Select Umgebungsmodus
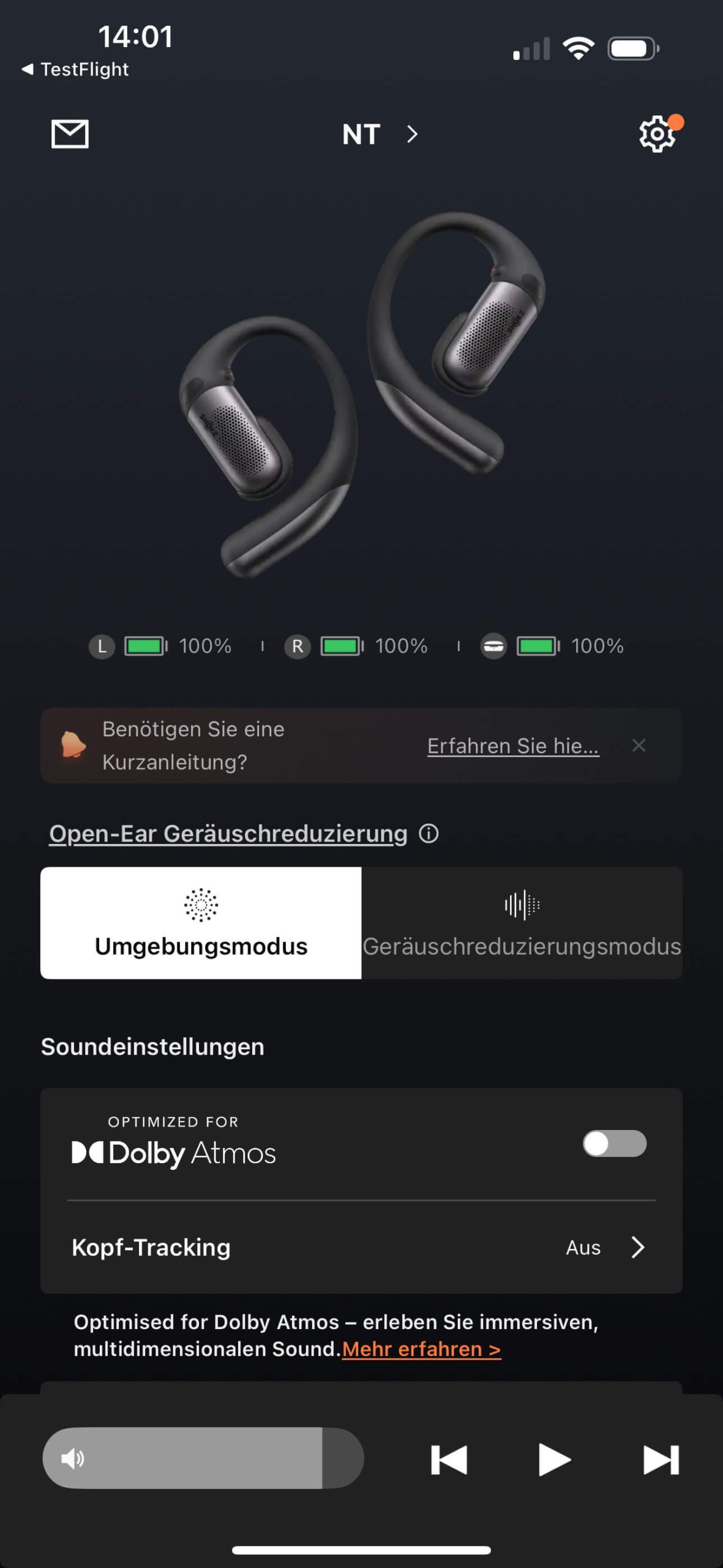This screenshot has height=1568, width=723. point(201,922)
